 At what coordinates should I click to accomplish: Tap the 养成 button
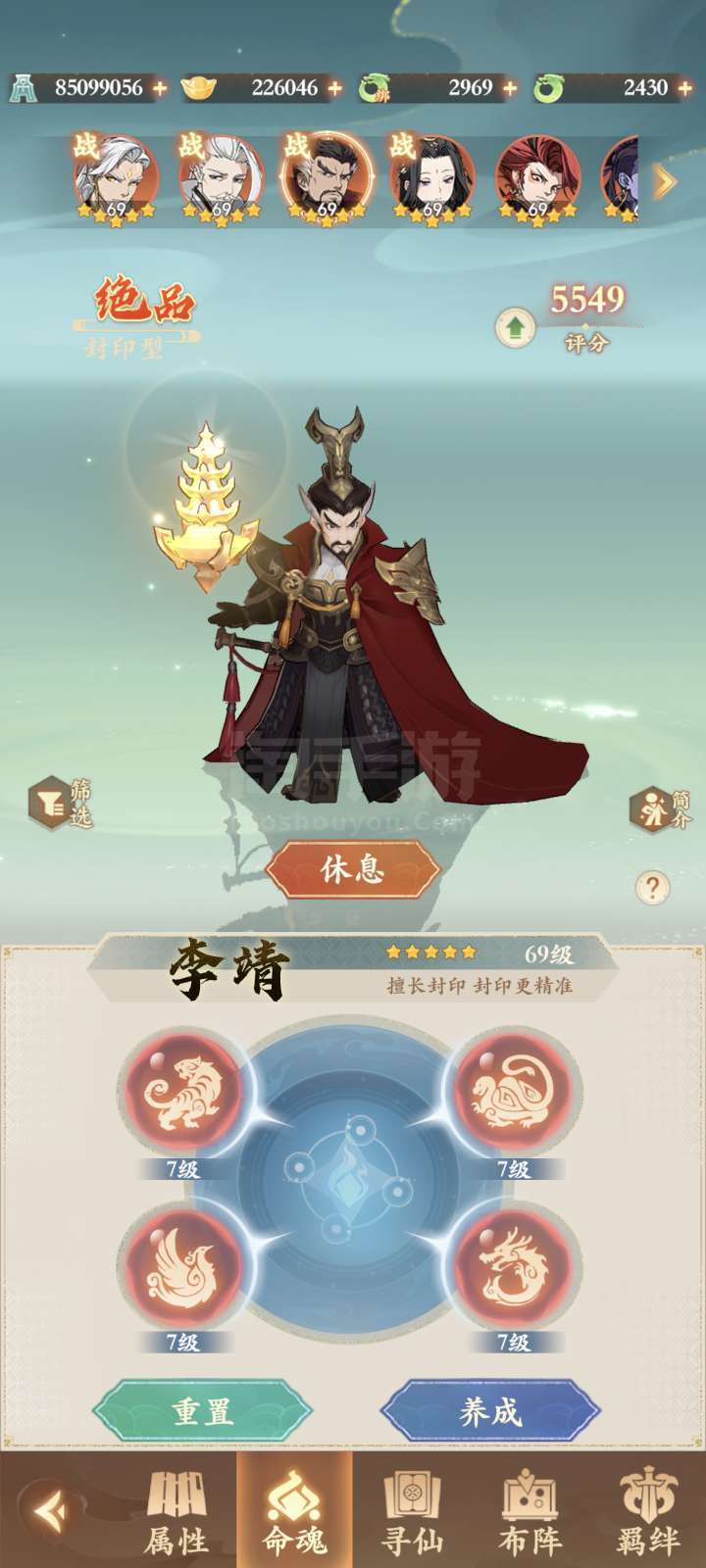490,1411
